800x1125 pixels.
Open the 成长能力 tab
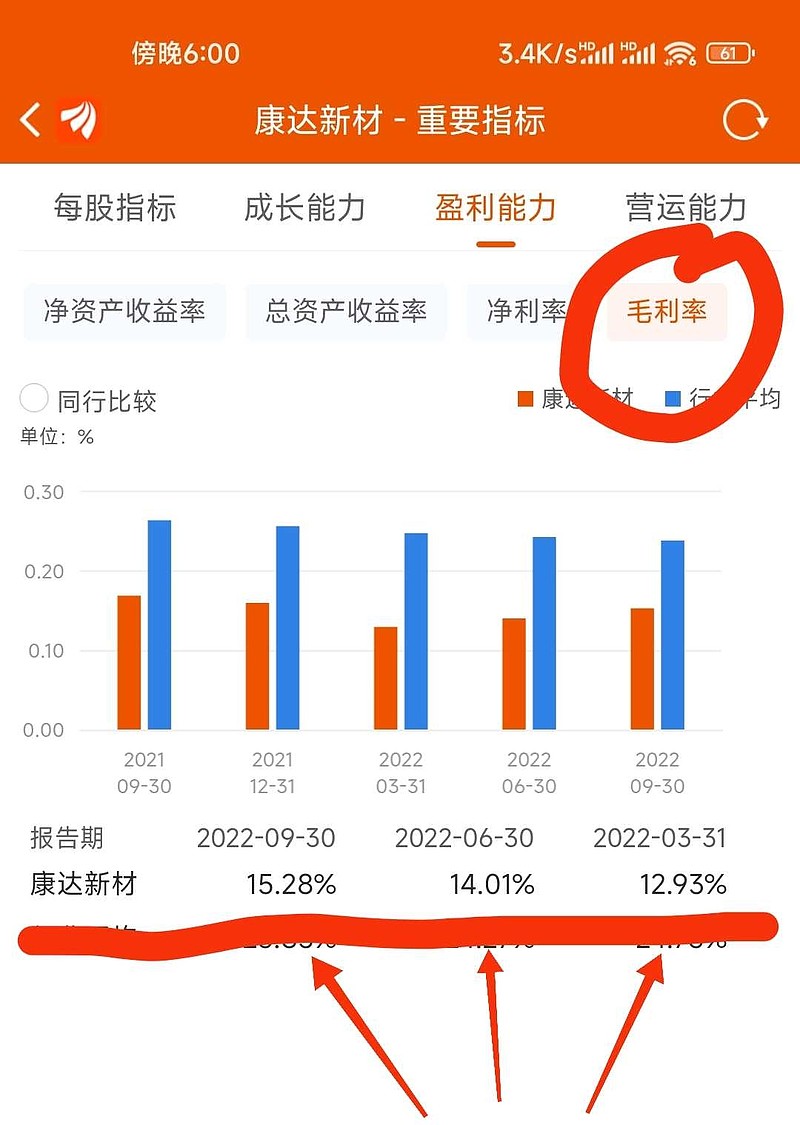(304, 208)
